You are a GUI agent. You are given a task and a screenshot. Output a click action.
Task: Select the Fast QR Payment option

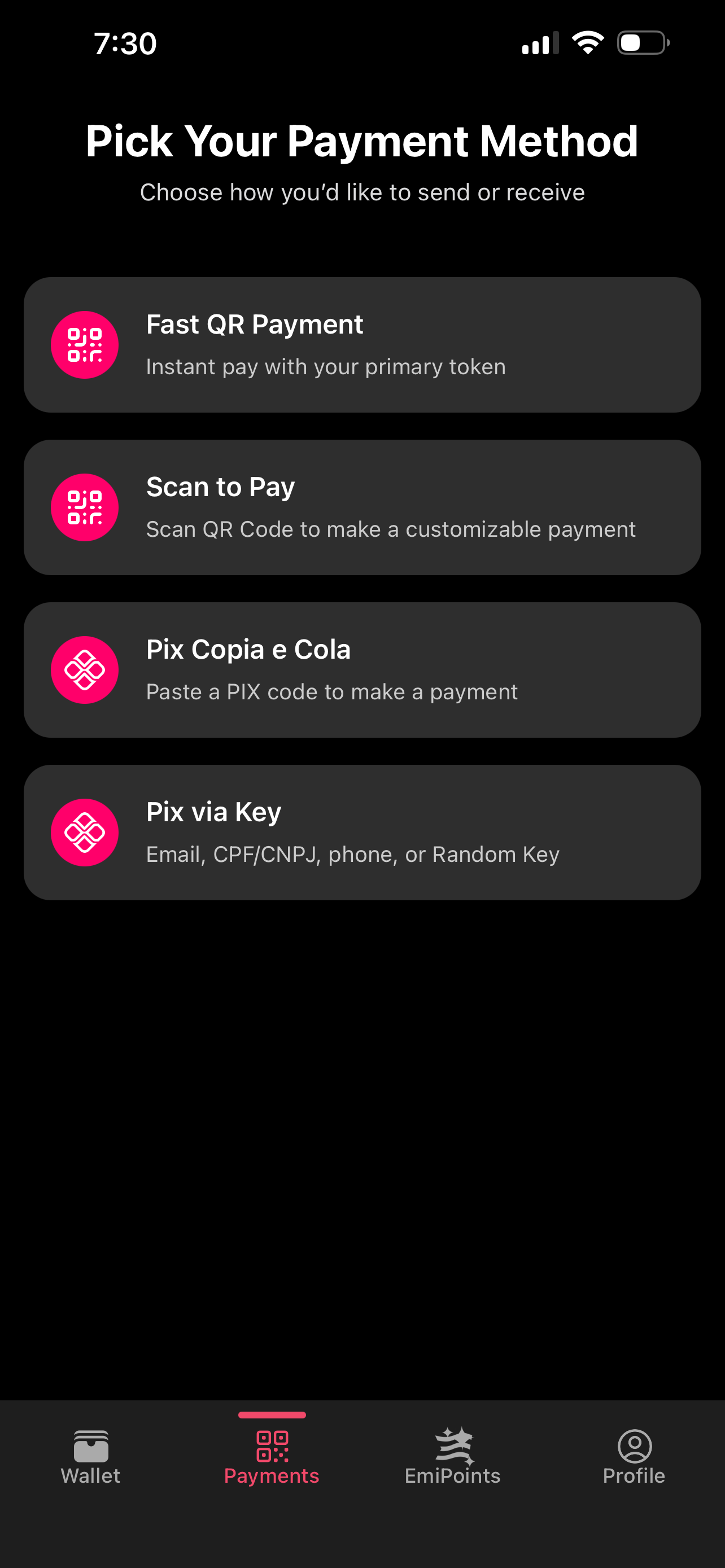362,344
